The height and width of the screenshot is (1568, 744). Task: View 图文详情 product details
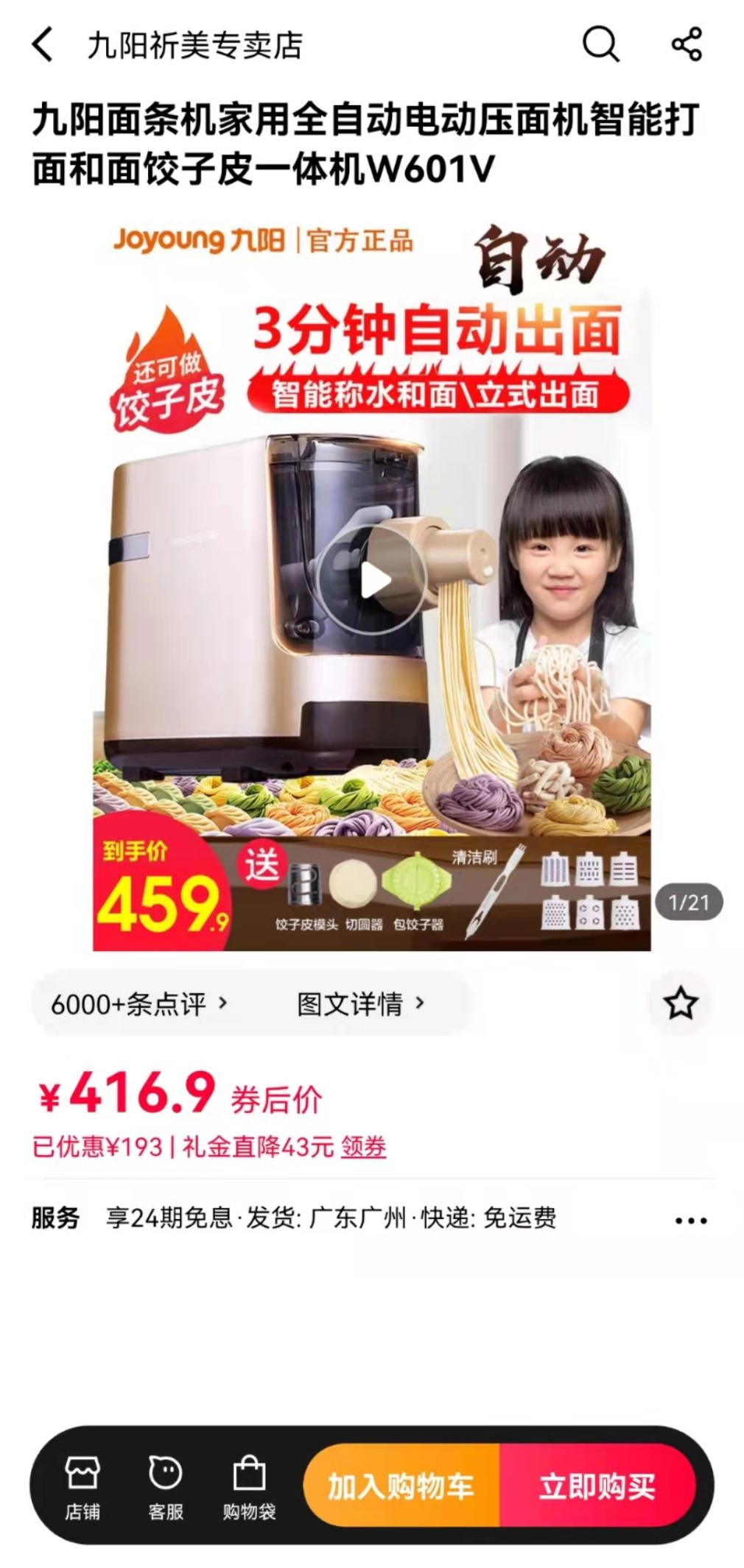coord(360,1003)
